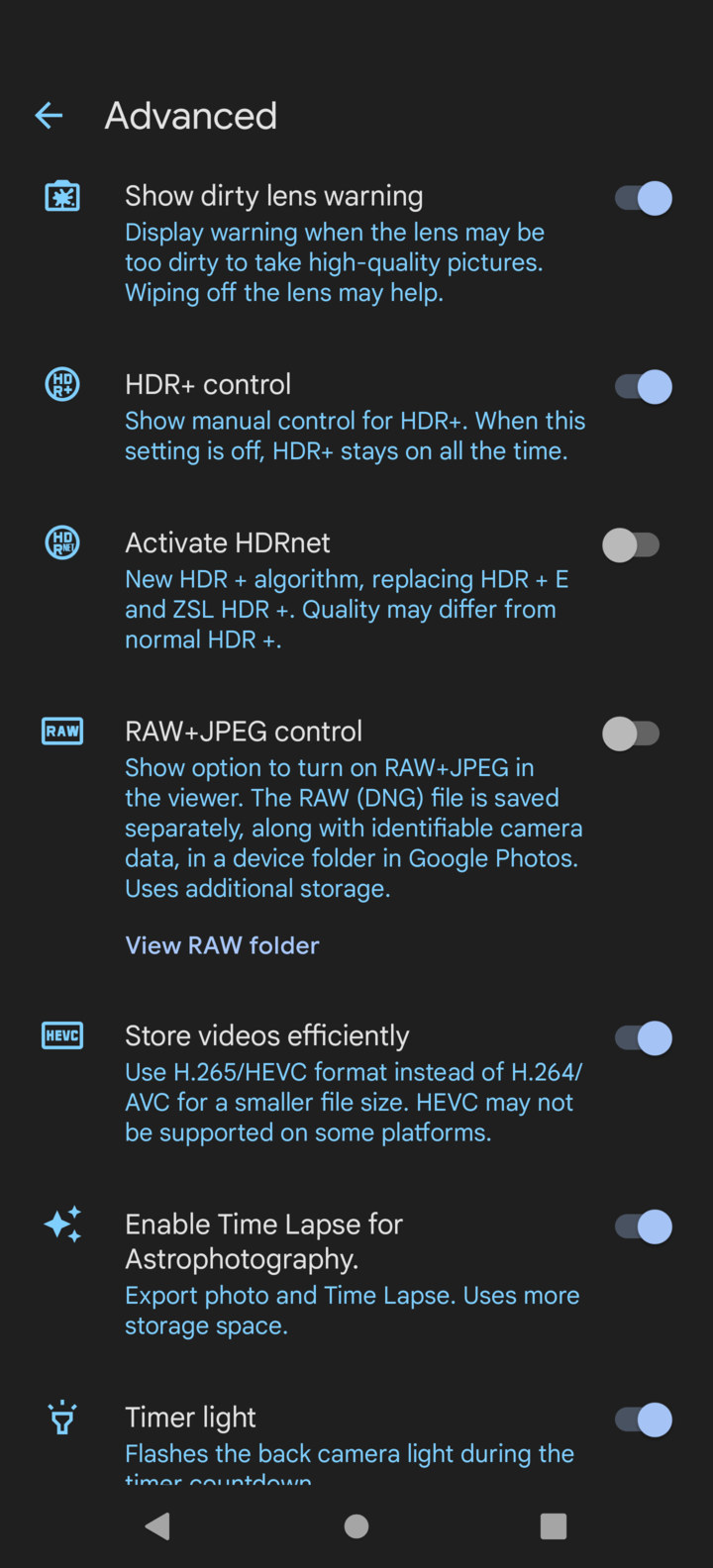Screen dimensions: 713x1568
Task: Disable Time Lapse for Astrophotography
Action: point(644,1226)
